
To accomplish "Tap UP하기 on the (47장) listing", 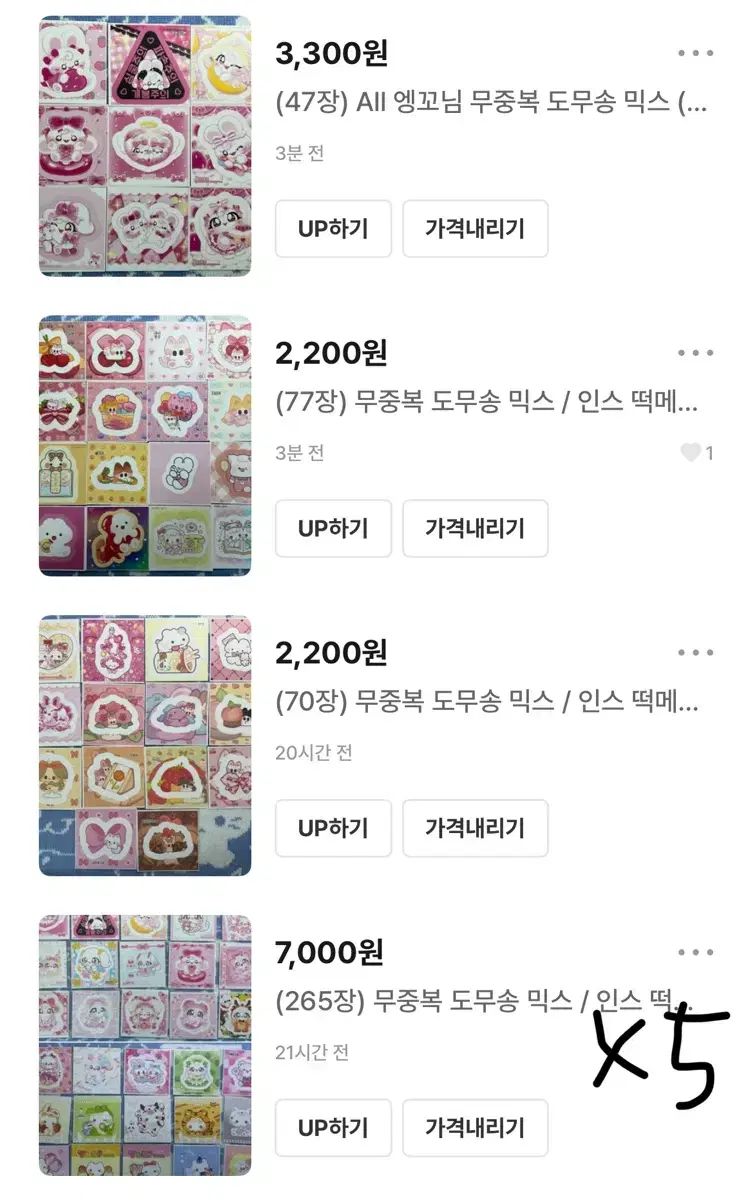I will pos(333,228).
